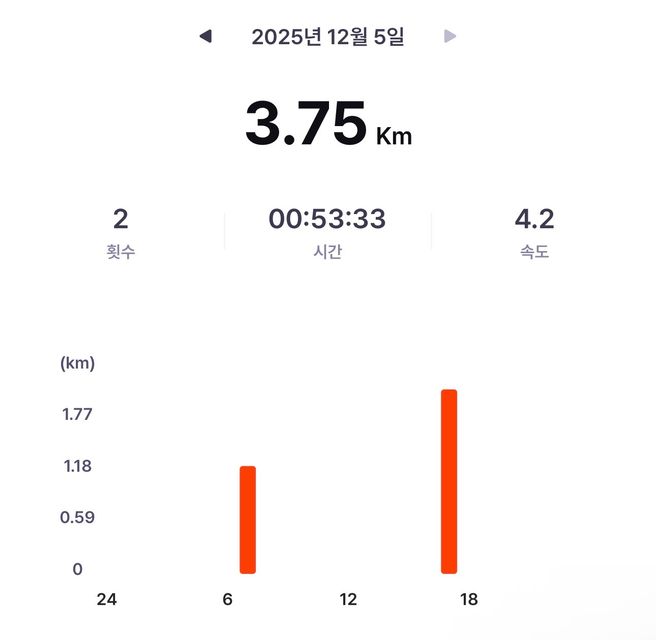656x640 pixels.
Task: Select the morning activity bar near 6
Action: click(x=248, y=520)
